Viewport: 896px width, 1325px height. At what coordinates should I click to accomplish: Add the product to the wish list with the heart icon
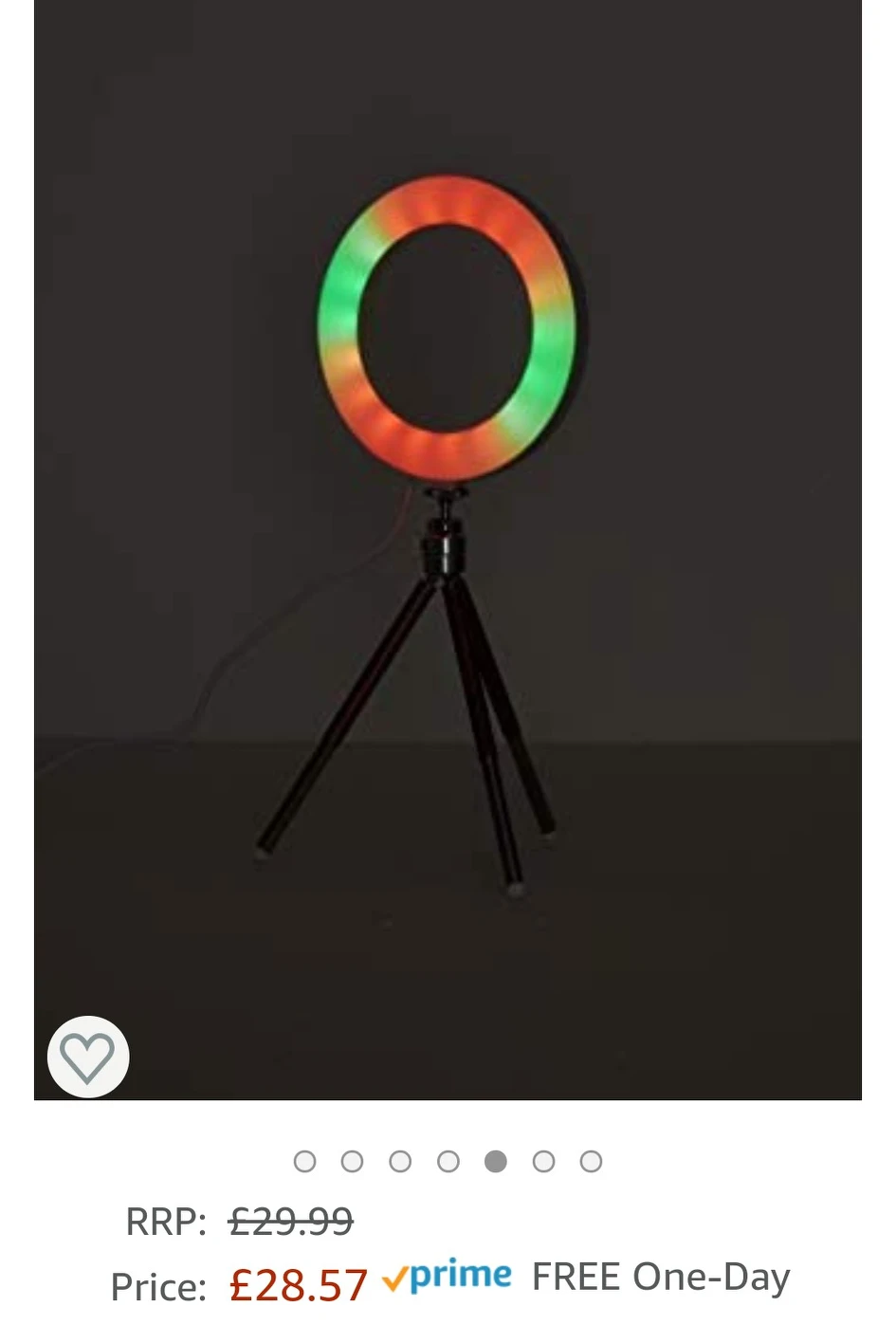88,1057
